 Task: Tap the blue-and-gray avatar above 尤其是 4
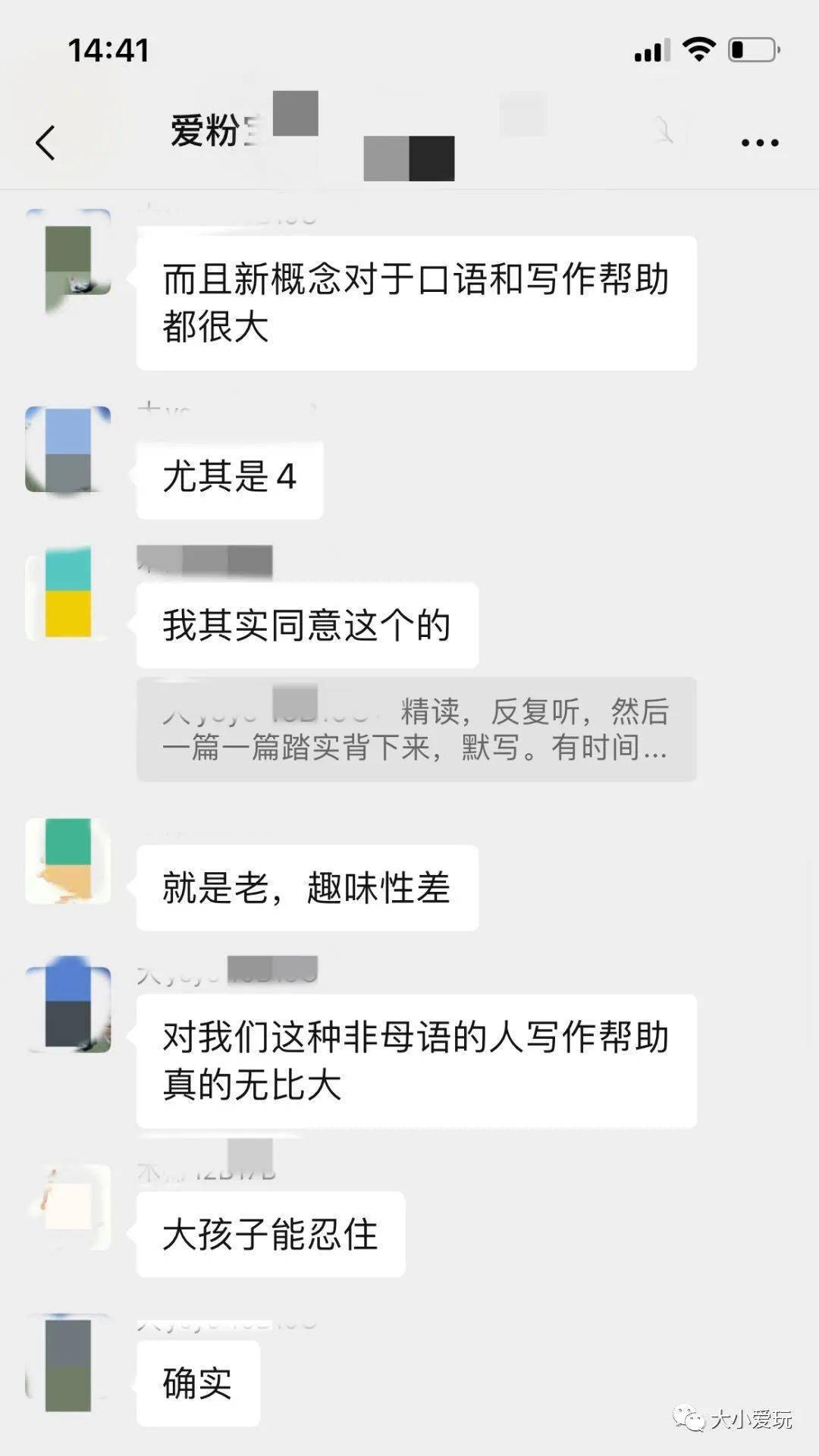click(x=67, y=447)
